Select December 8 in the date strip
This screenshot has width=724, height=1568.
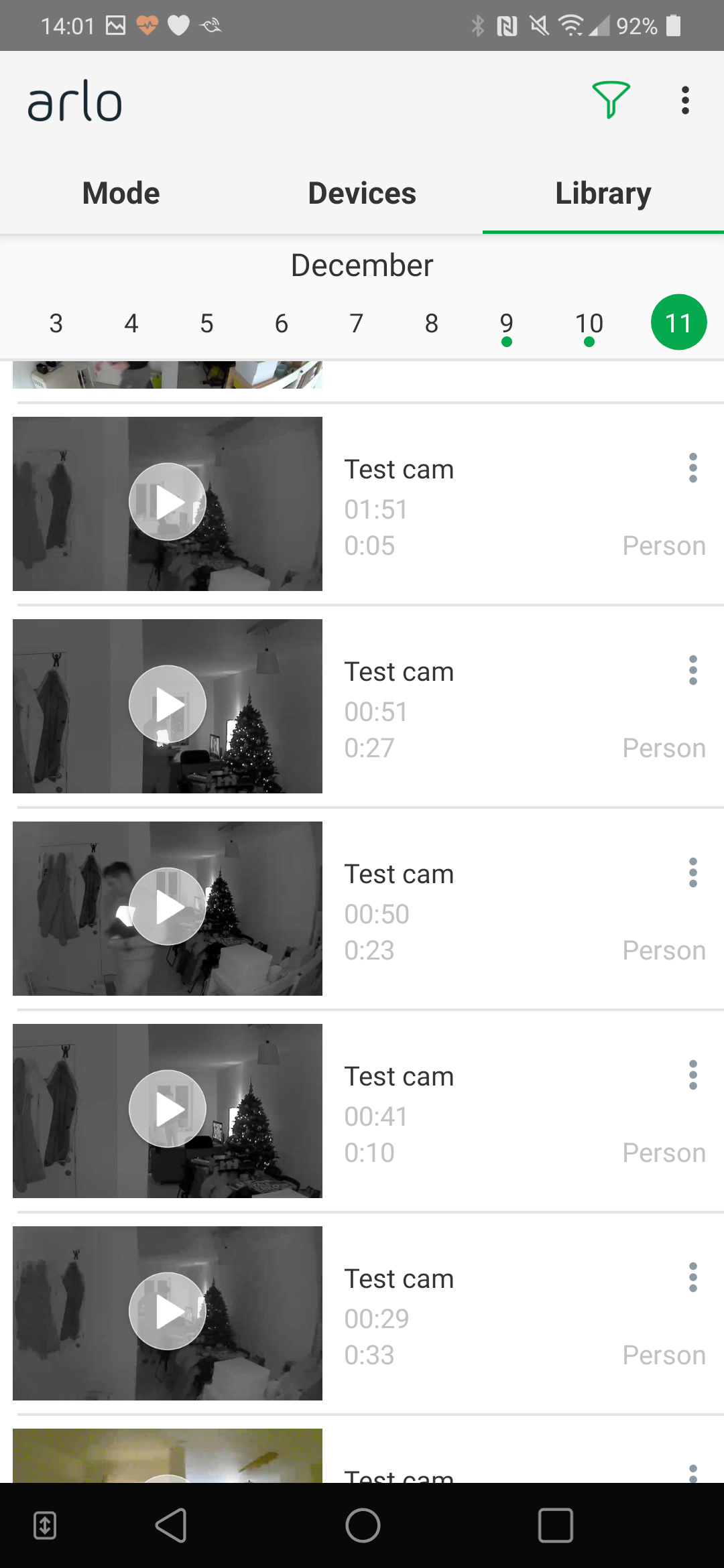[432, 324]
